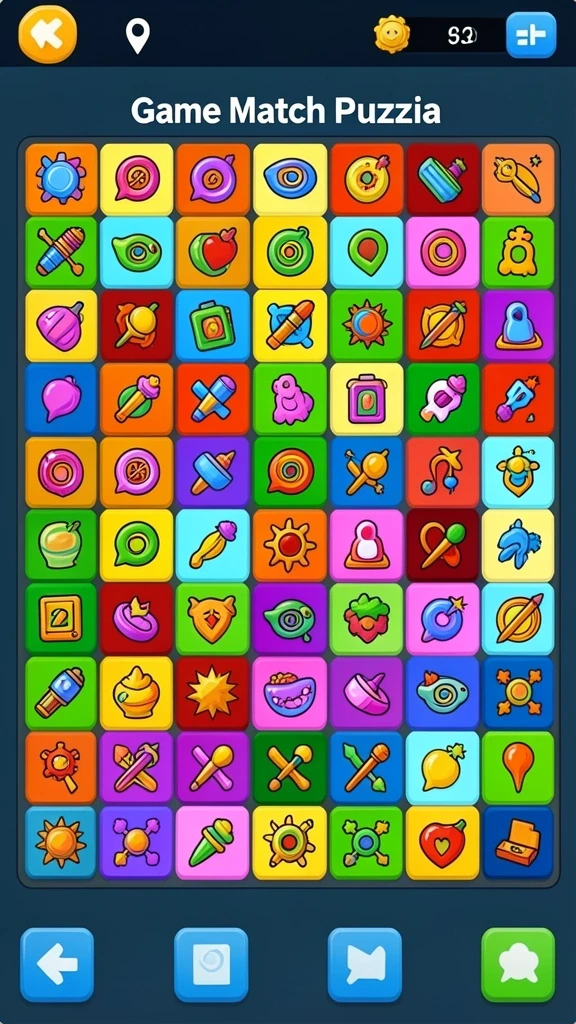576x1024 pixels.
Task: Add more coins with the plus button
Action: [x=531, y=35]
